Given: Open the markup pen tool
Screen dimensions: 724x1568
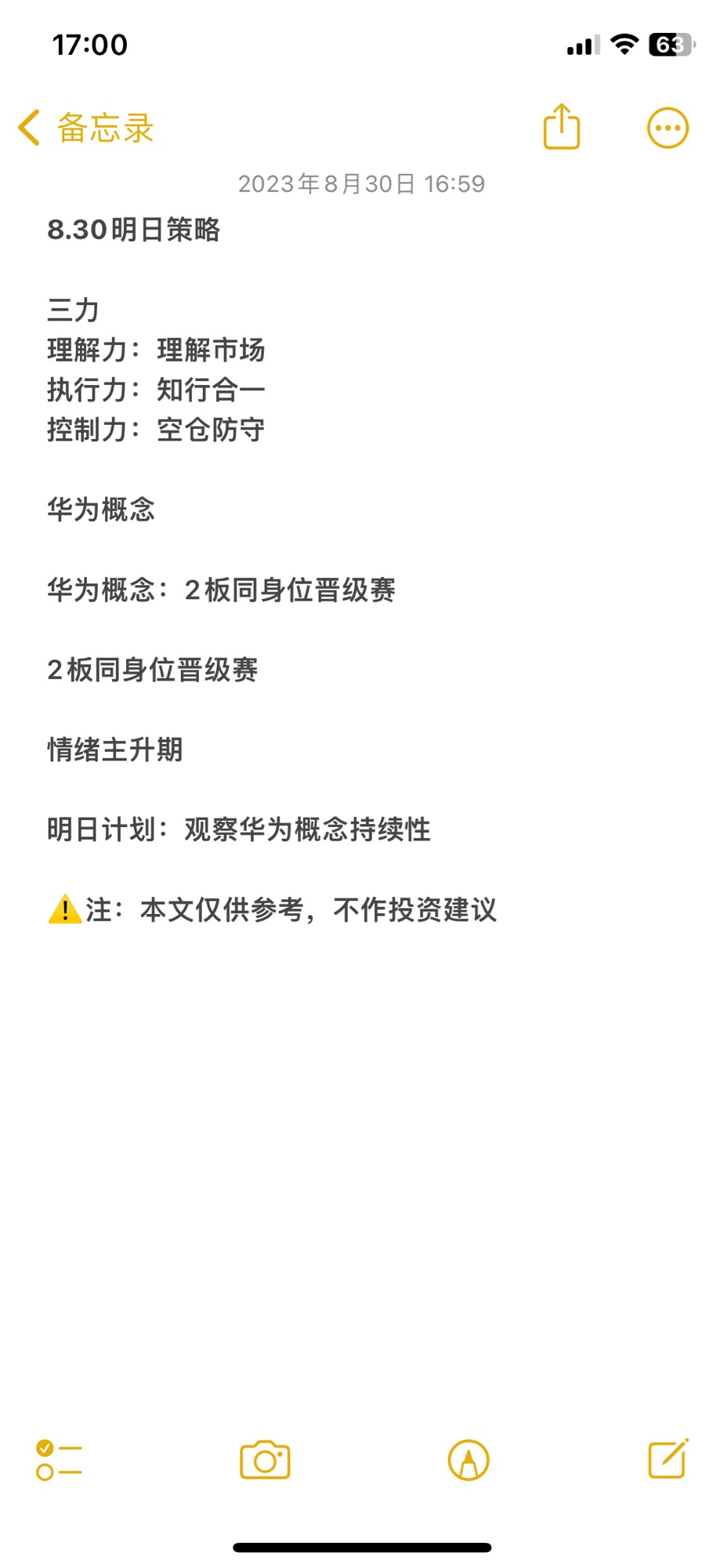Looking at the screenshot, I should click(469, 1460).
